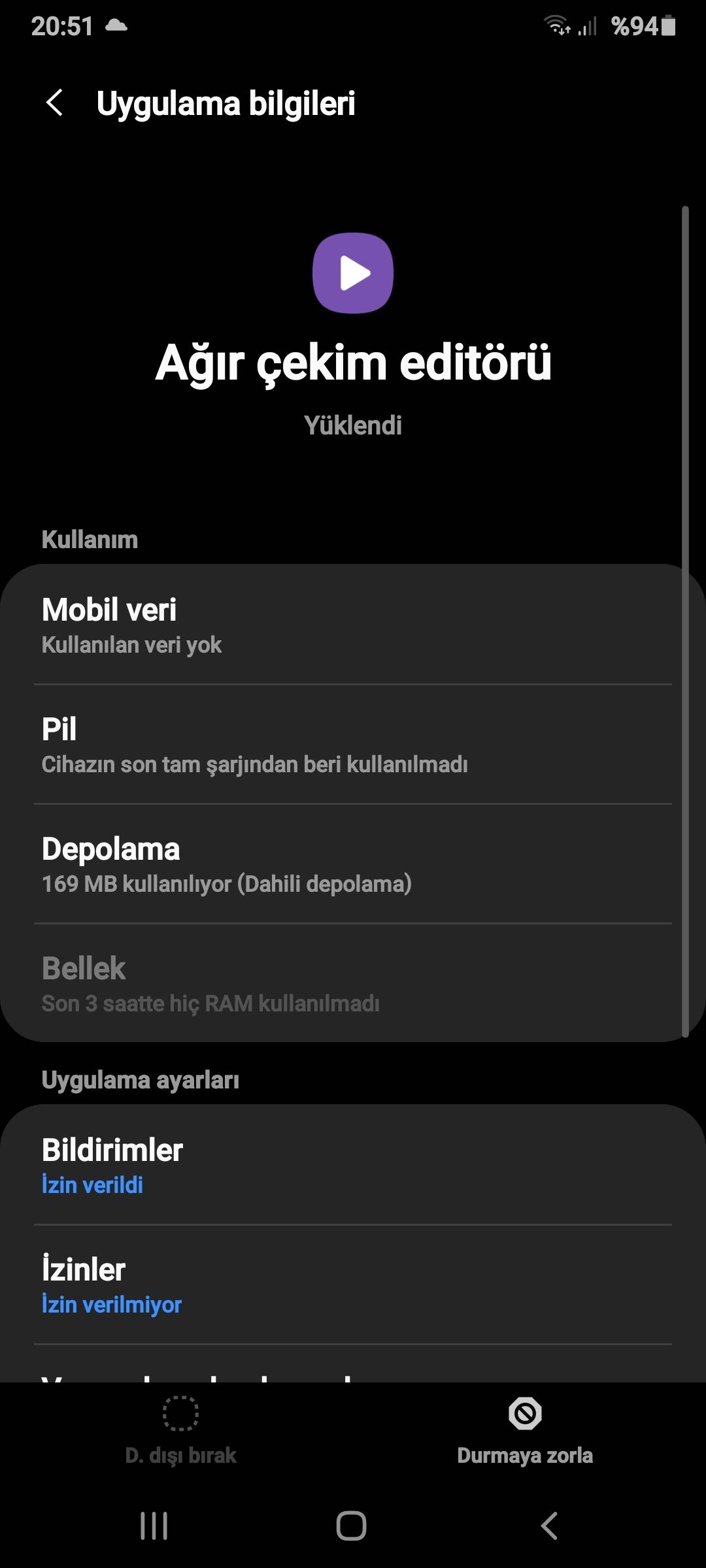706x1568 pixels.
Task: Open Bildirimler settings
Action: 353,1166
